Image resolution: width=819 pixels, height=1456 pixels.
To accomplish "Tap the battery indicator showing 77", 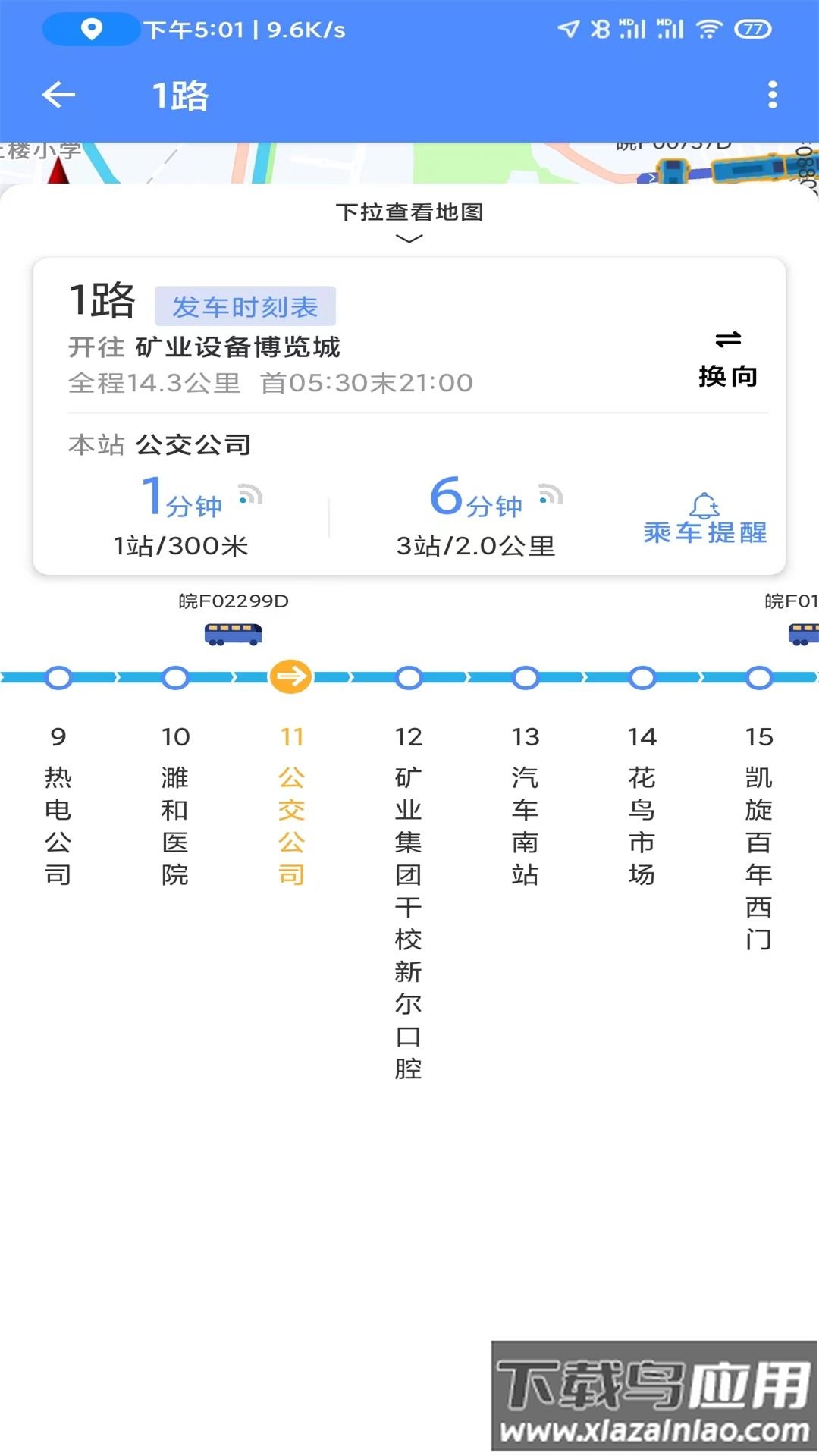I will pyautogui.click(x=752, y=29).
